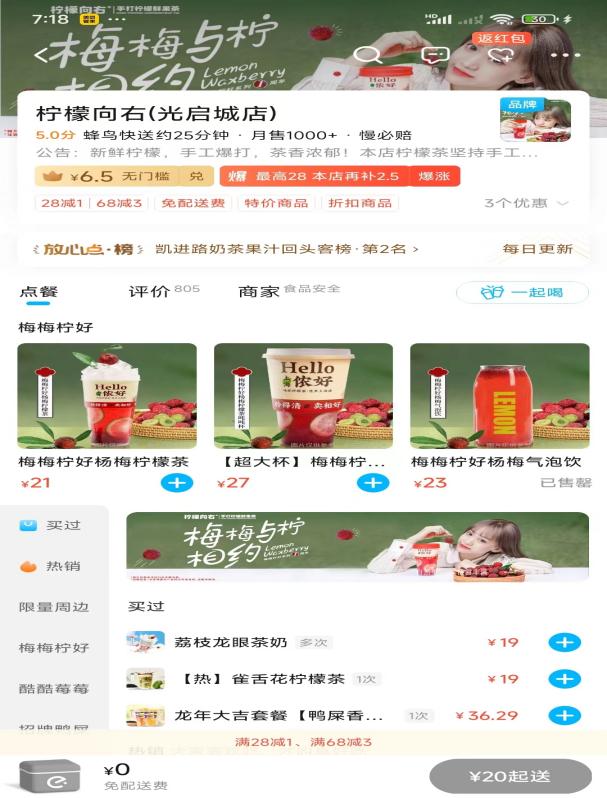Add 梅梅柠好杨梅柠檬茶 to cart
This screenshot has height=798, width=607.
(176, 483)
